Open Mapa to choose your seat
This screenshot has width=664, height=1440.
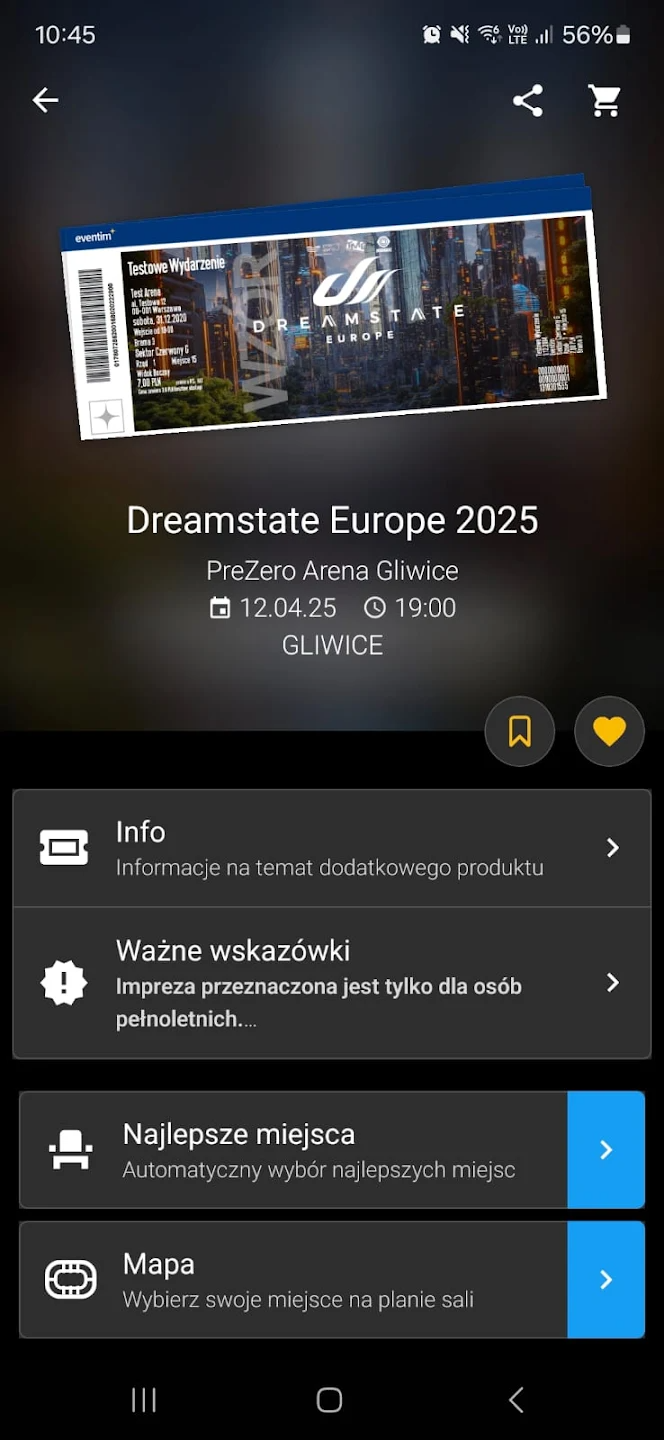point(331,1280)
